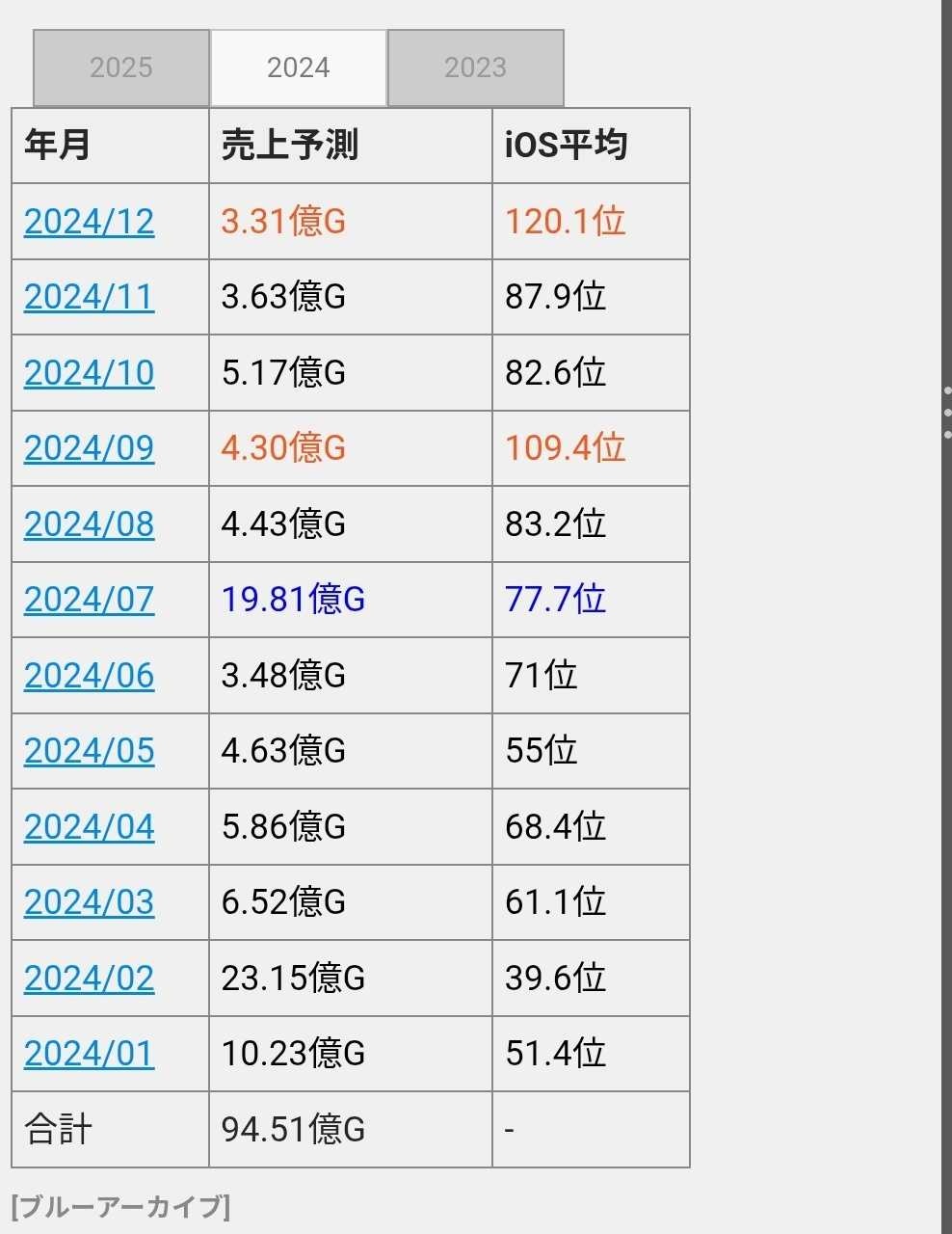Tap the 2024/05 link
The width and height of the screenshot is (952, 1234).
point(89,751)
